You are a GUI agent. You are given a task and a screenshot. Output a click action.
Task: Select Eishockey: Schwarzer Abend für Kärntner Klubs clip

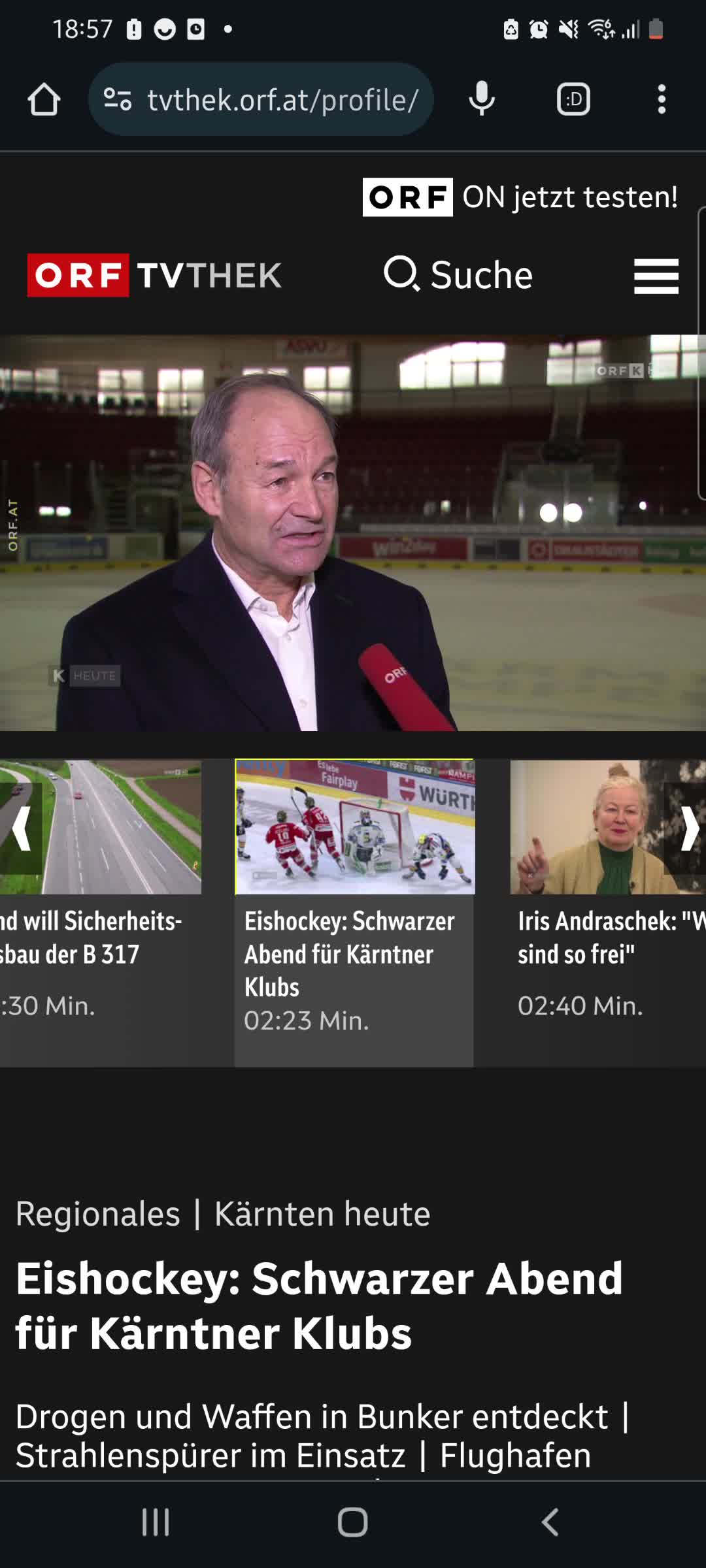354,915
